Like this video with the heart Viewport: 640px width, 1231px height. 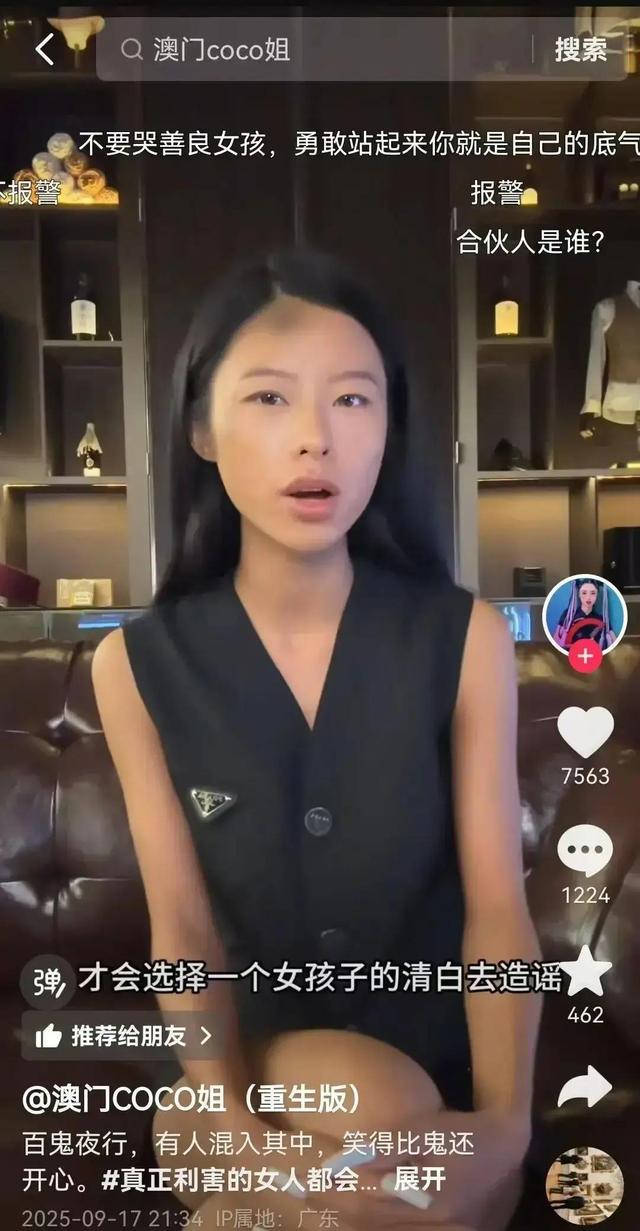(x=585, y=733)
